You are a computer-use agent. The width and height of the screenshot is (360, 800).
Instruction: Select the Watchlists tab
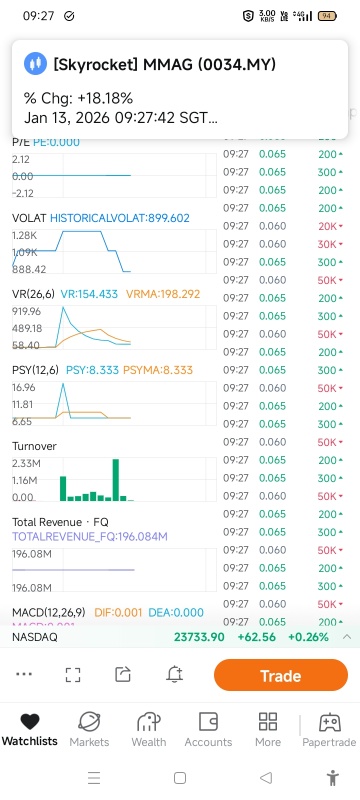point(30,730)
